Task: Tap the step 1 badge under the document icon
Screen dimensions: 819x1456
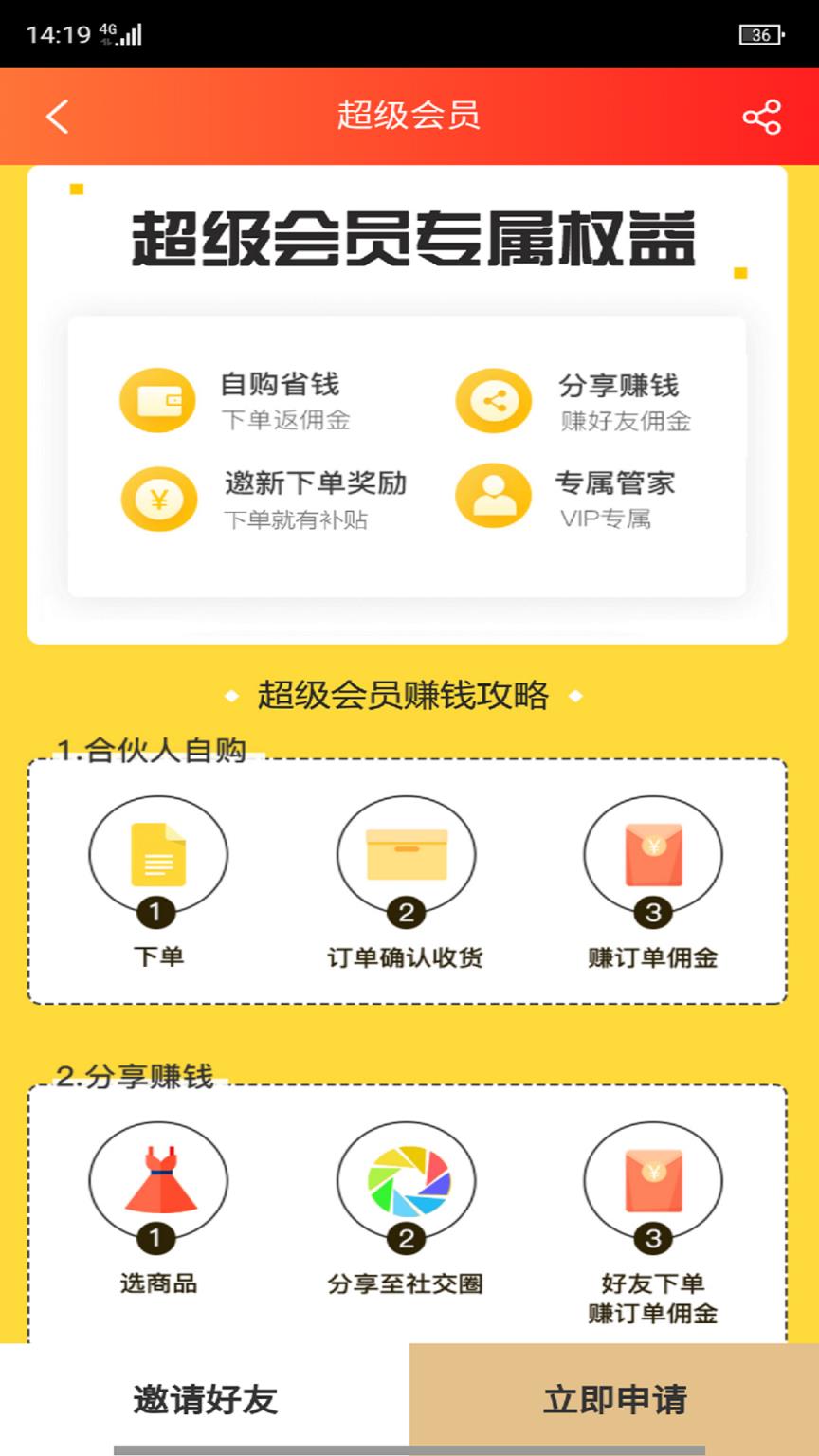Action: pos(157,912)
